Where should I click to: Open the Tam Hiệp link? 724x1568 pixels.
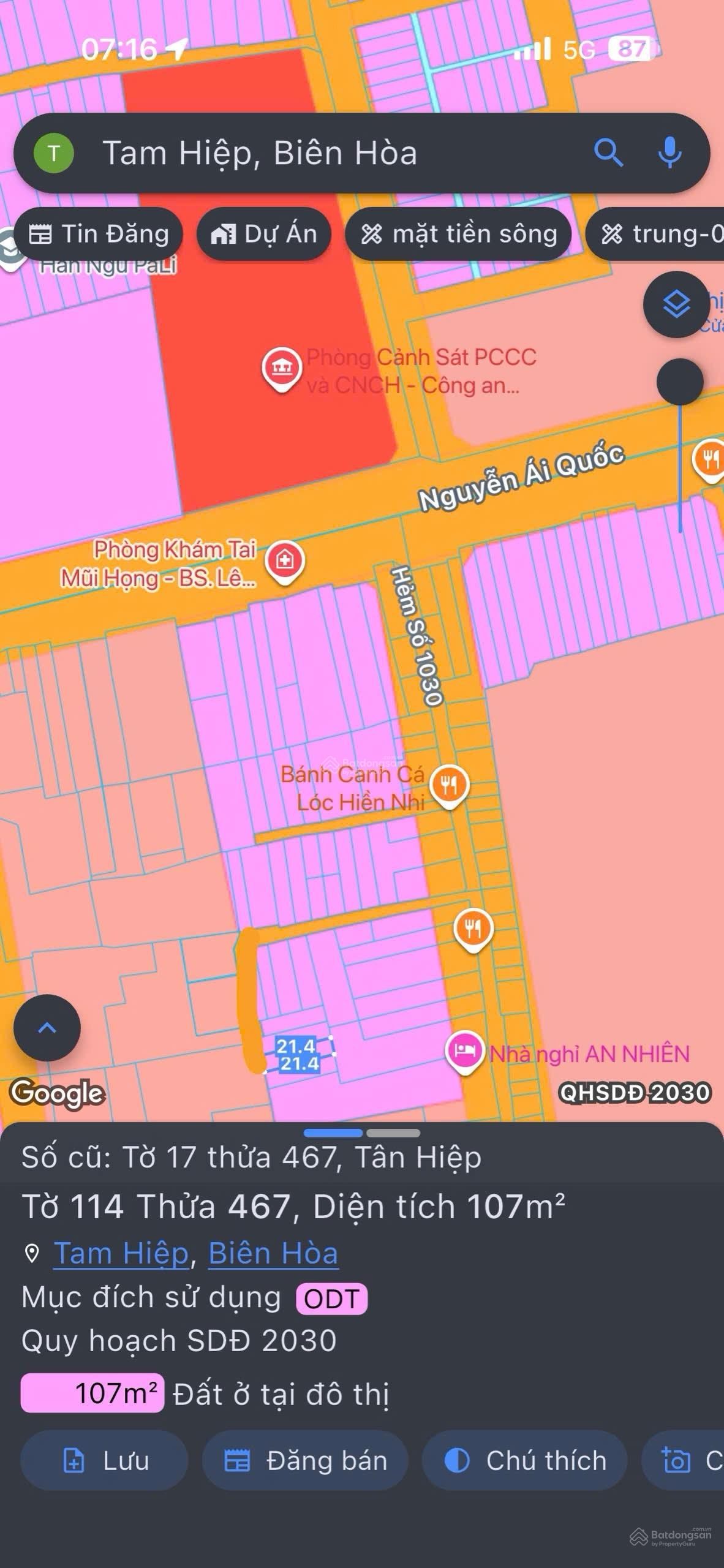(x=121, y=1253)
